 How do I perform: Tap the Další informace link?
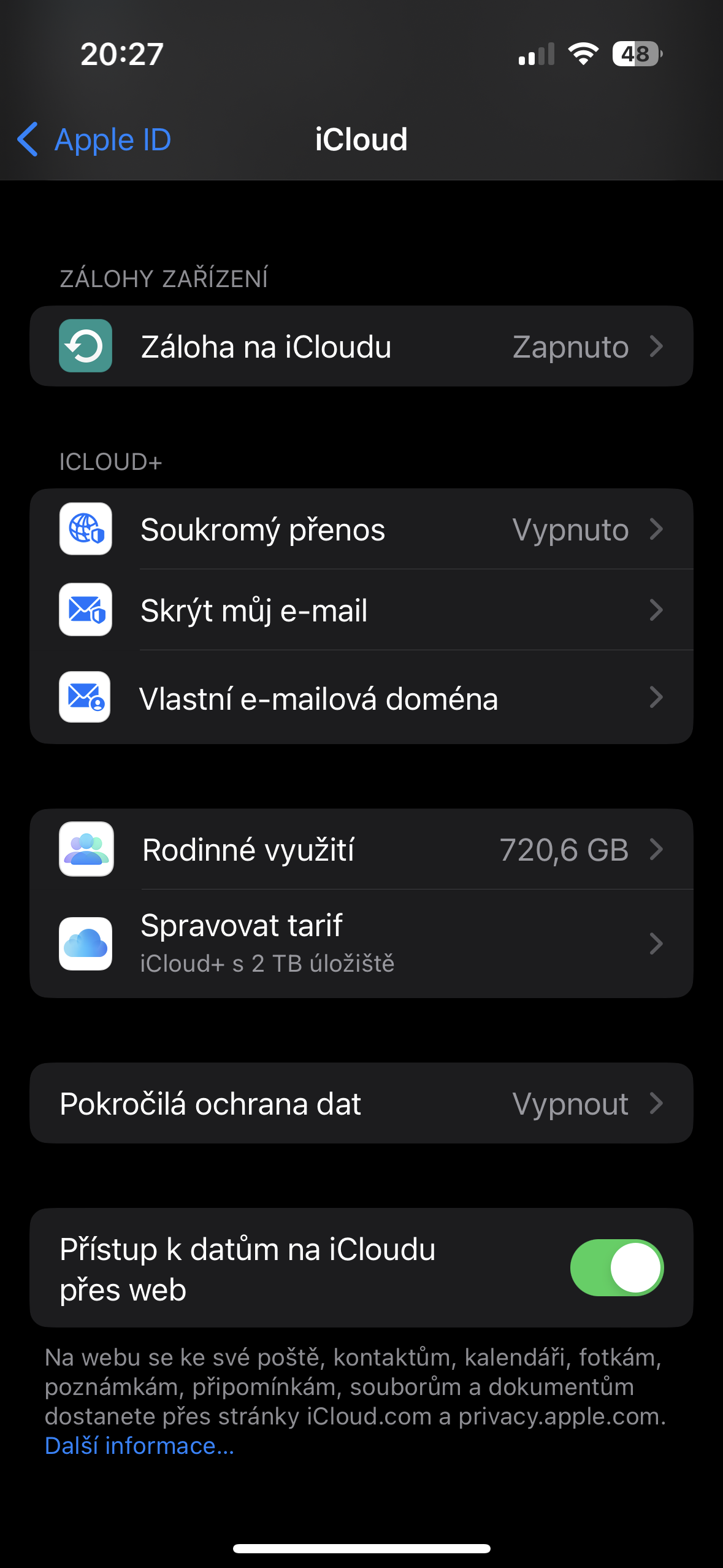140,1446
